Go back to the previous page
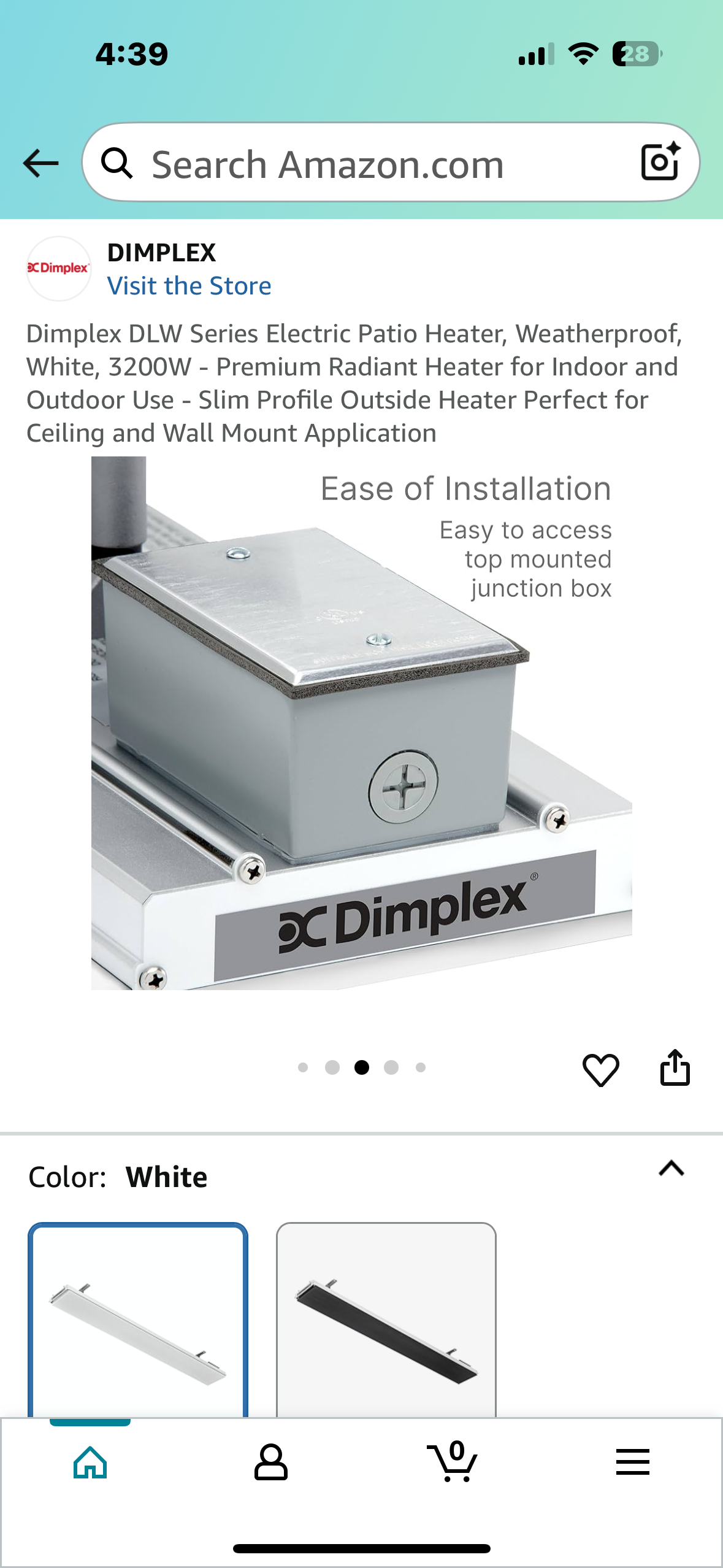Image resolution: width=723 pixels, height=1568 pixels. pos(40,164)
